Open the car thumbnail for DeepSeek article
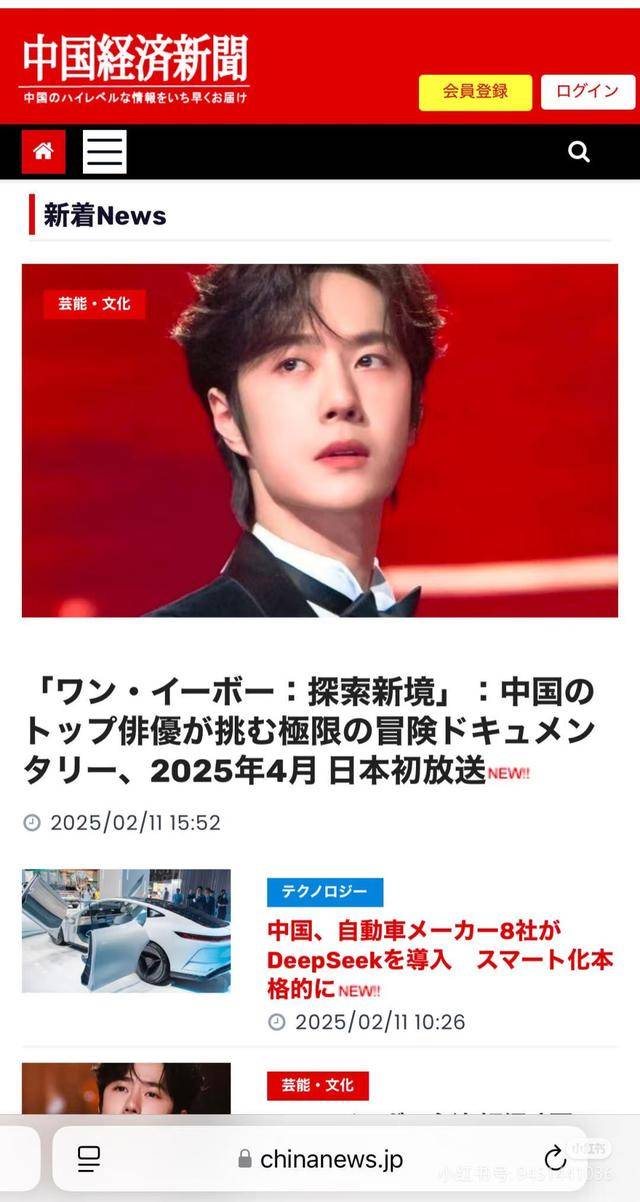The image size is (640, 1202). pos(126,930)
